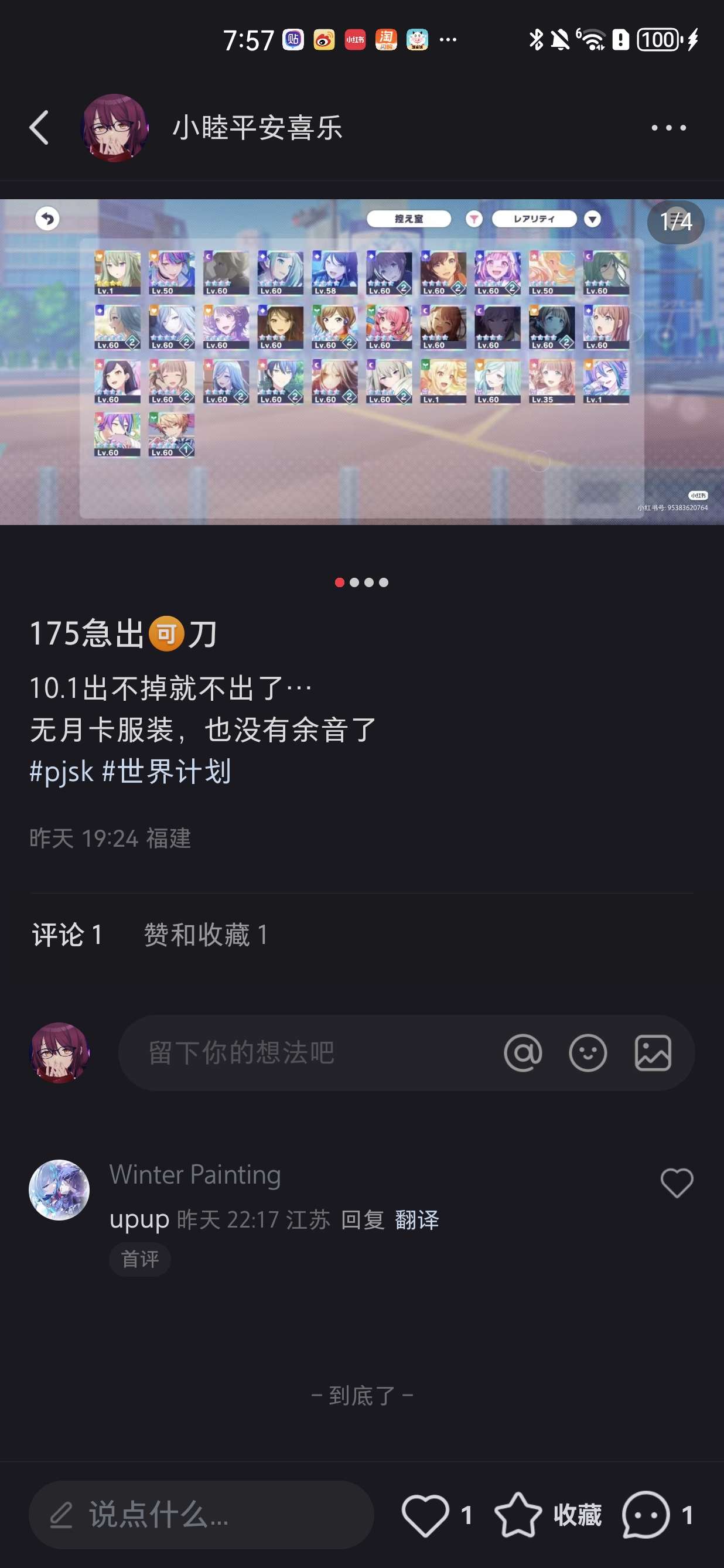The width and height of the screenshot is (724, 1568).
Task: Open comments via the bottom speech bubble
Action: [x=646, y=1515]
